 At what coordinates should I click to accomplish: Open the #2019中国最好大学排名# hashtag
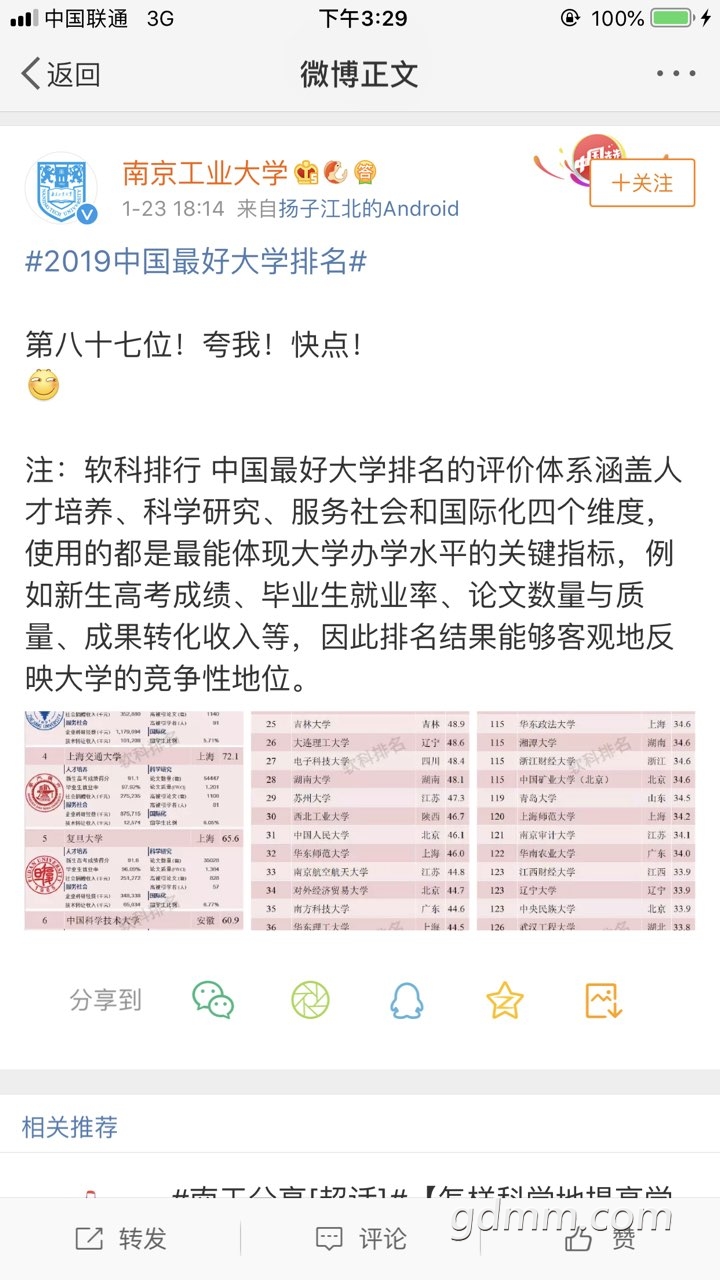[x=196, y=262]
